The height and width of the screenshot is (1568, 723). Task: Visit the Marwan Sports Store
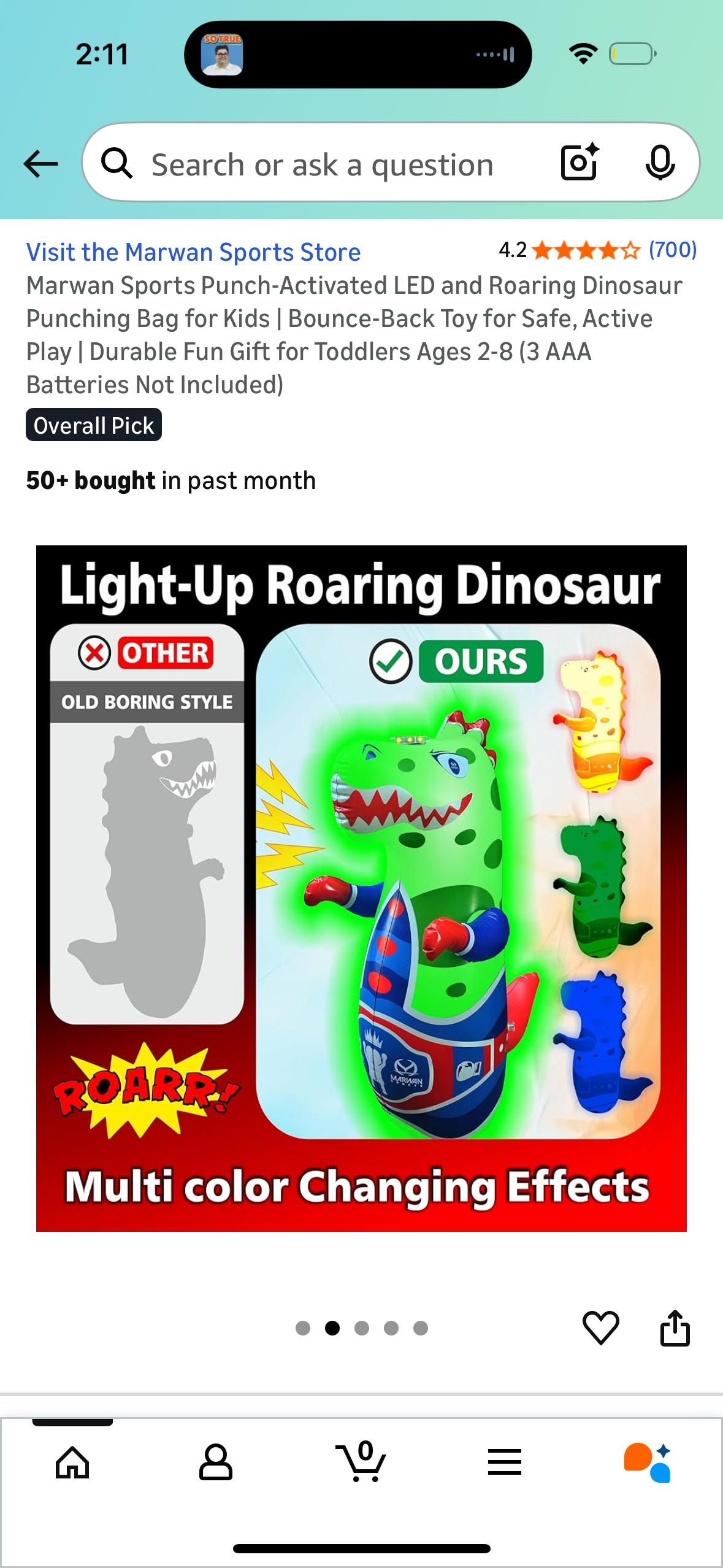tap(193, 252)
